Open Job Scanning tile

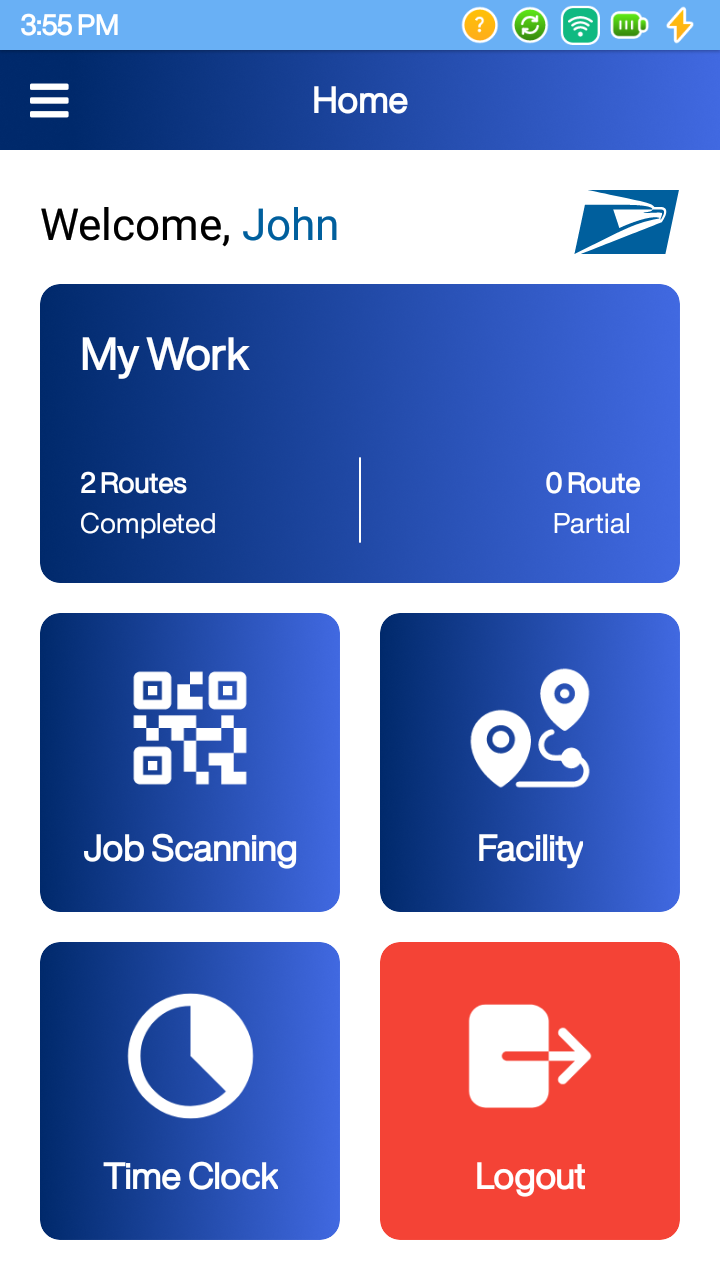190,762
